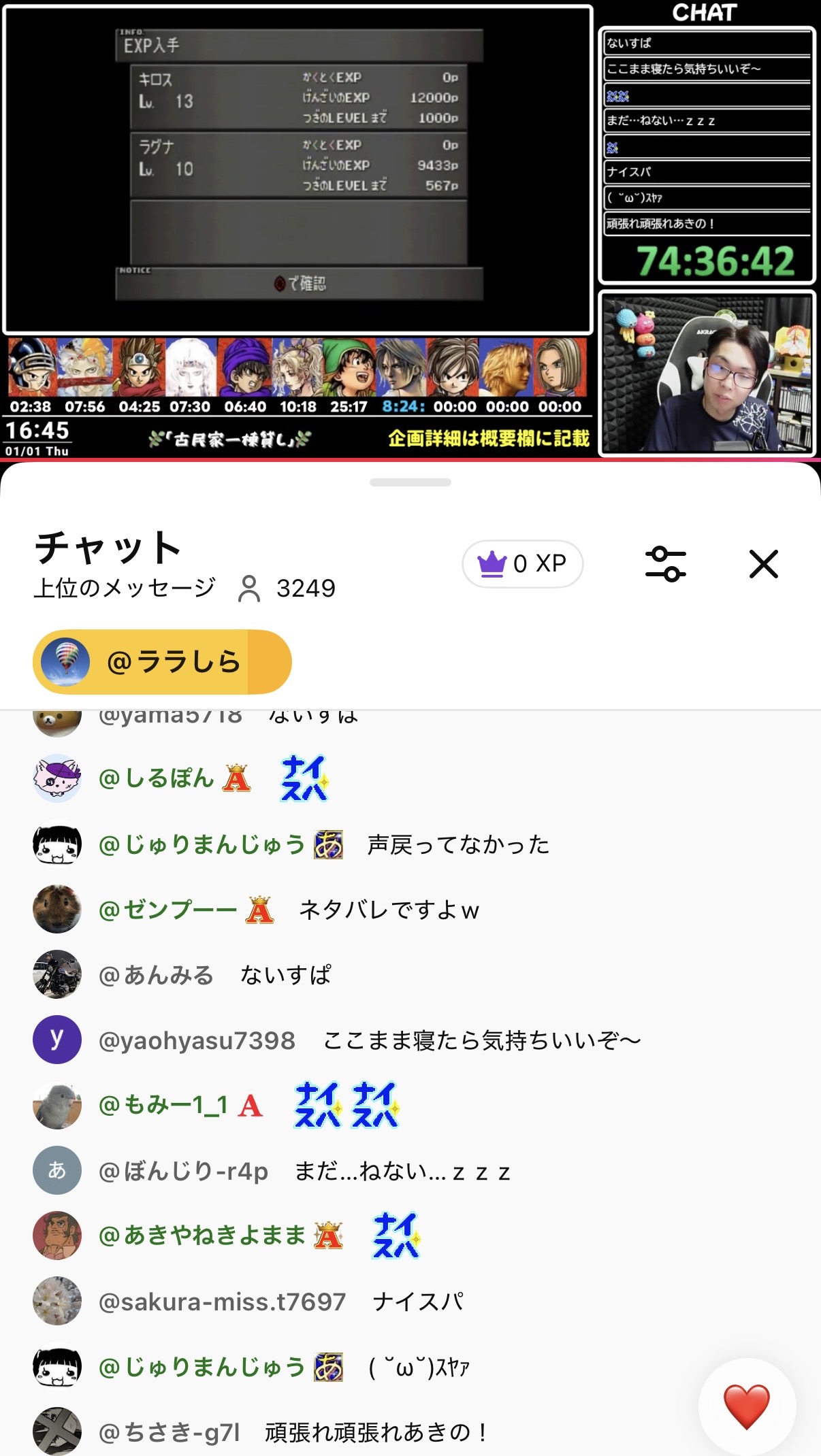The width and height of the screenshot is (821, 1456).
Task: Tap the 0 XP crown badge
Action: [522, 564]
